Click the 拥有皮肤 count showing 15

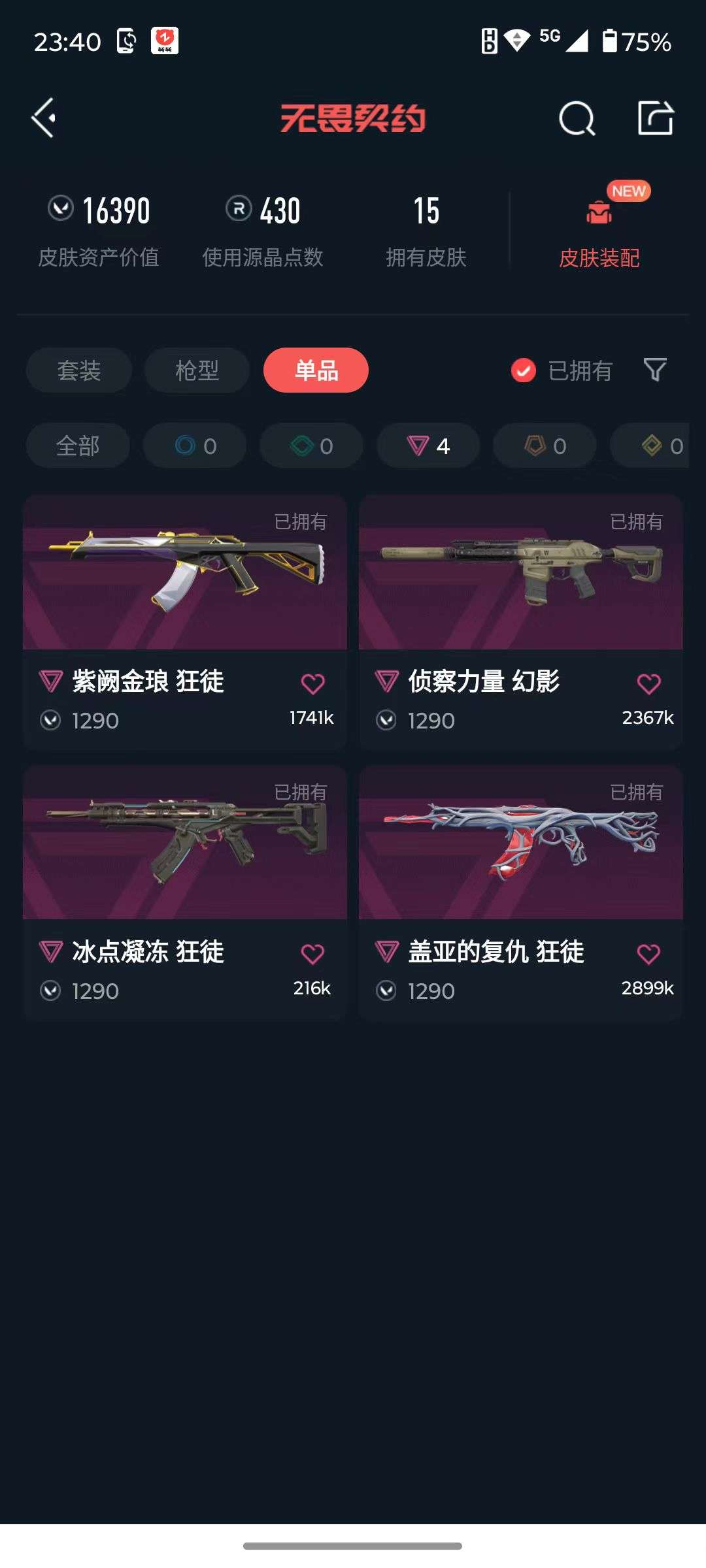(x=426, y=209)
